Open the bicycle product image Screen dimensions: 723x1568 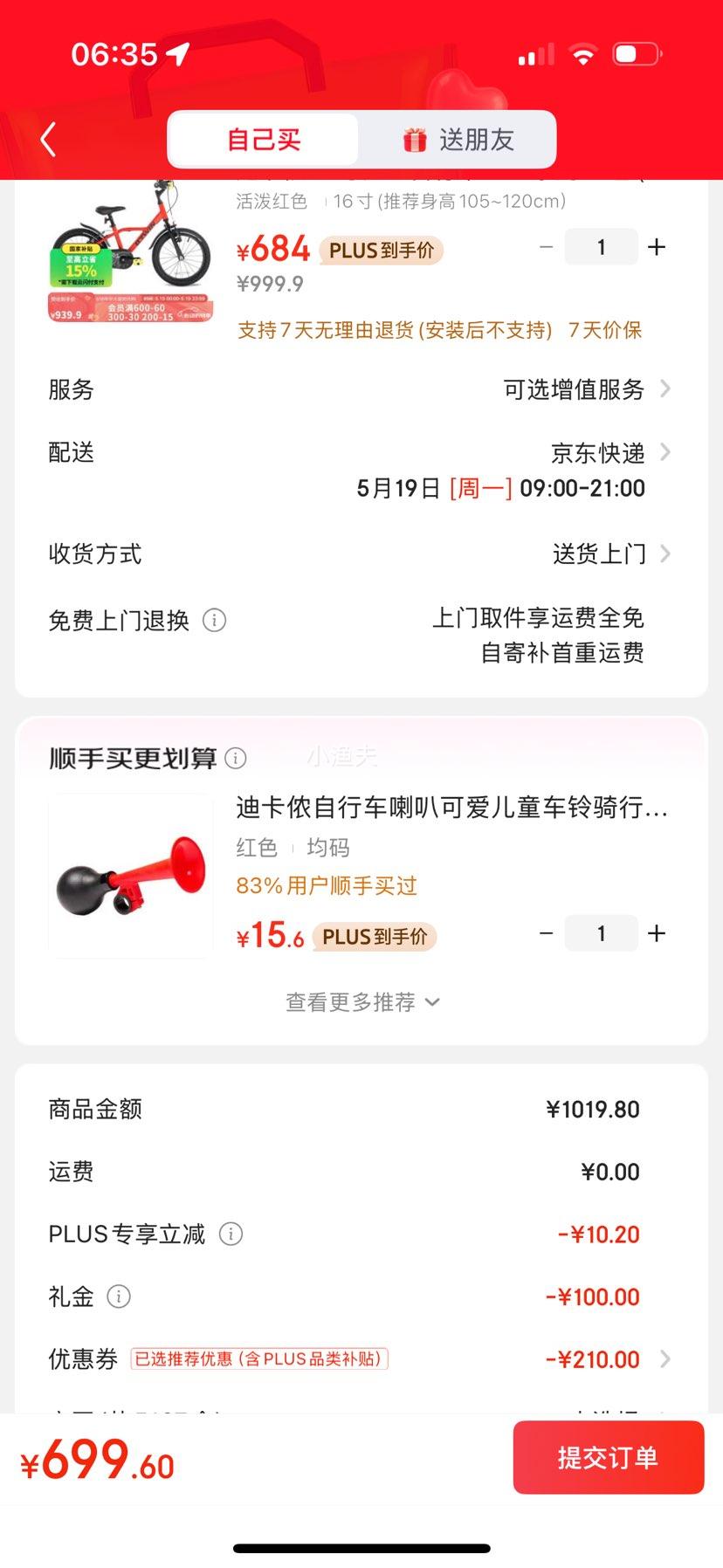click(x=131, y=249)
